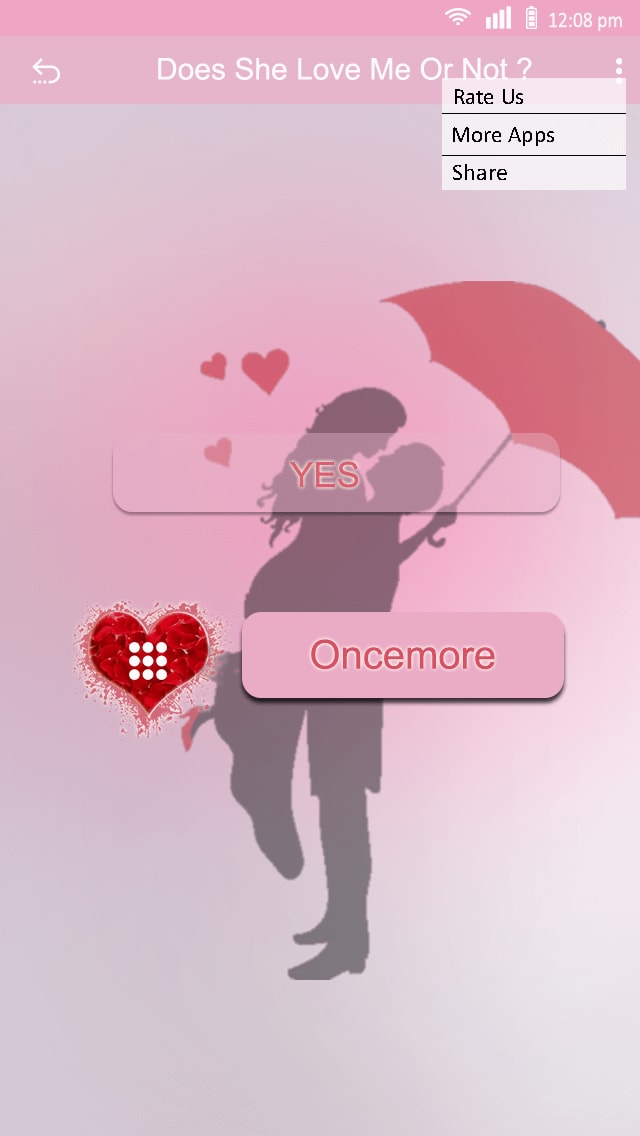Go back using the return arrow

click(x=46, y=71)
